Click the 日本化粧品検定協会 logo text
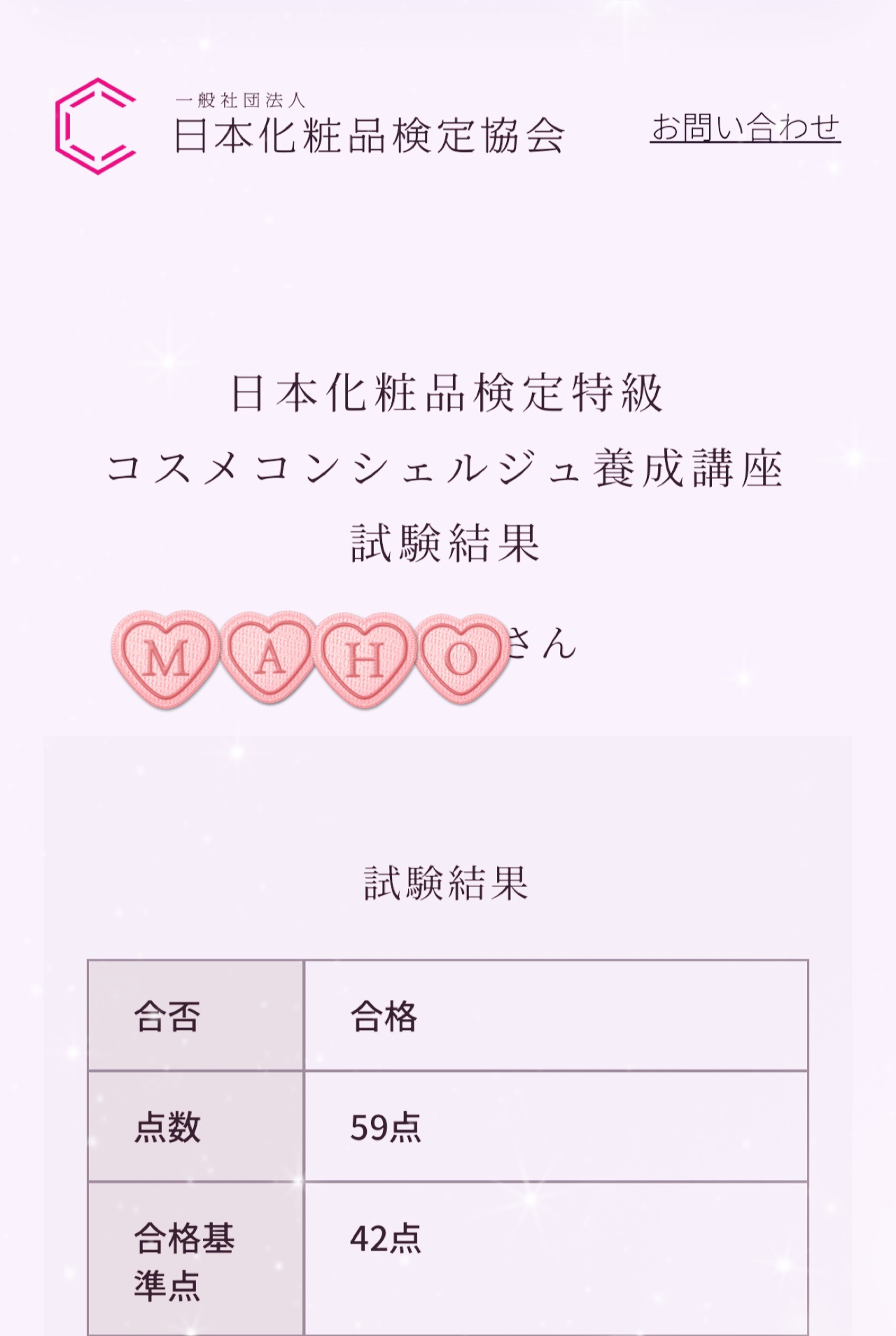Viewport: 896px width, 1336px height. 372,139
